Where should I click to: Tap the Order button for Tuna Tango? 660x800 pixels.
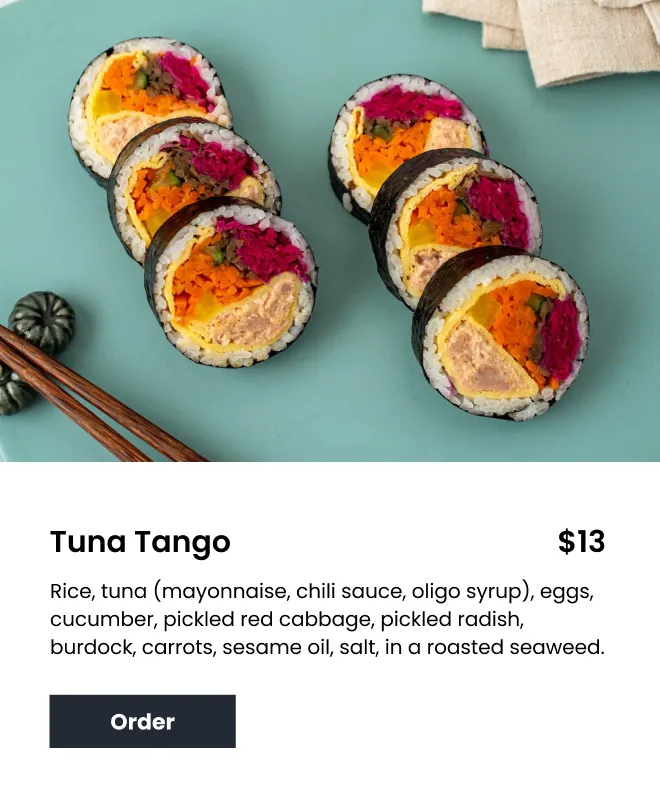click(x=142, y=721)
